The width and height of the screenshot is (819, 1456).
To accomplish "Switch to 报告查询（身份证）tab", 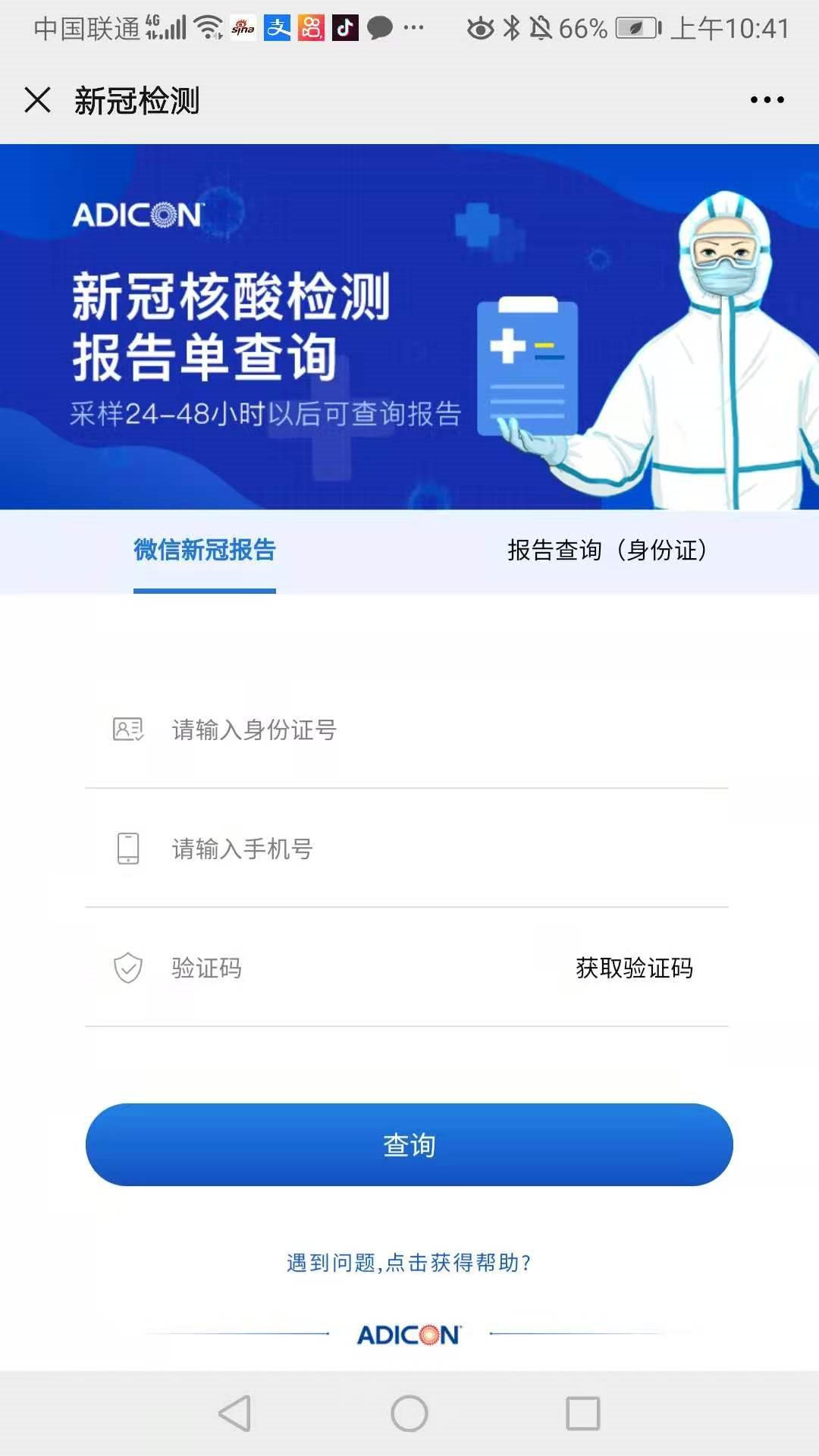I will coord(607,551).
